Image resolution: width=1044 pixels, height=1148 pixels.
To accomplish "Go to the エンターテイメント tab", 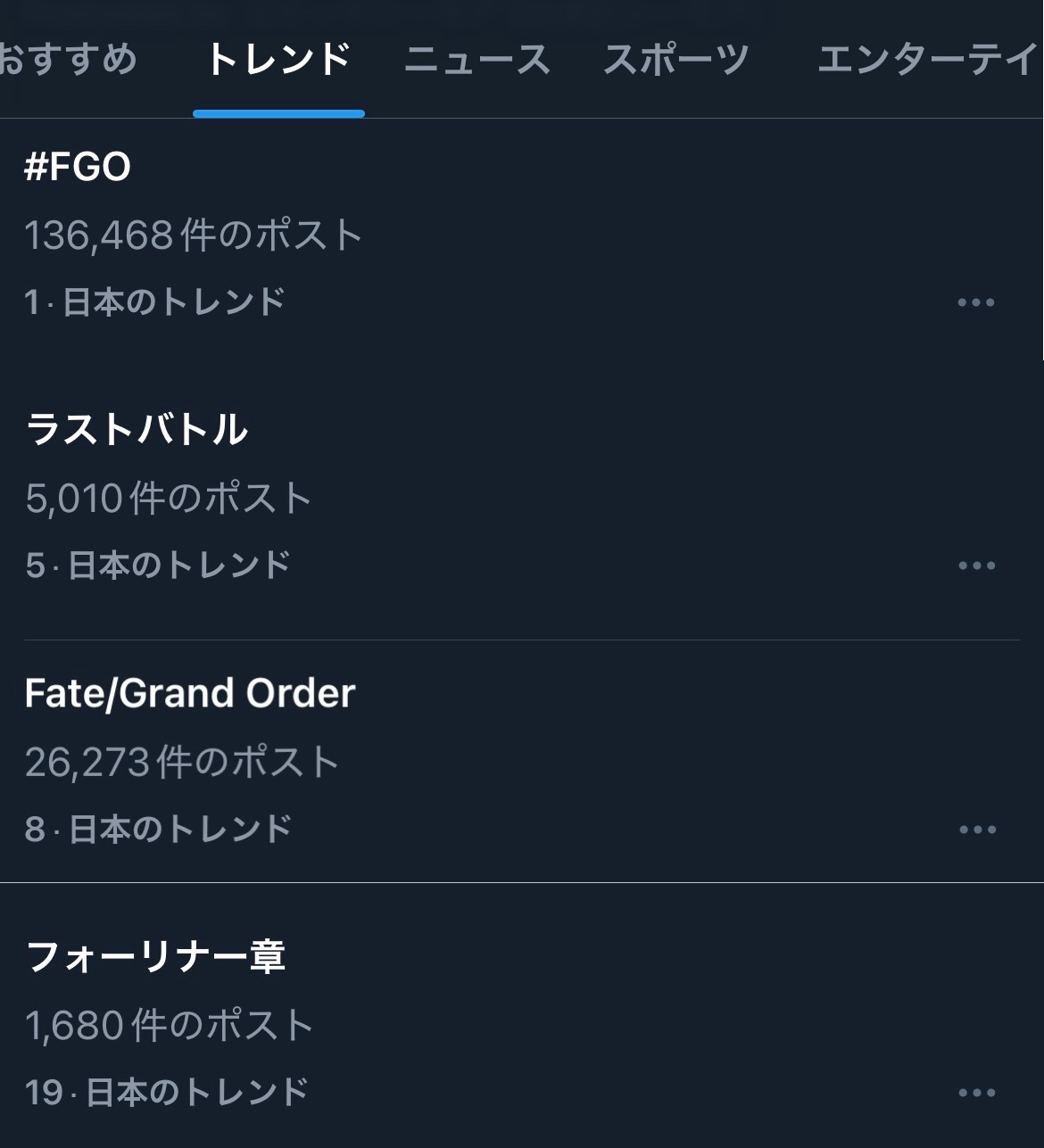I will [928, 60].
